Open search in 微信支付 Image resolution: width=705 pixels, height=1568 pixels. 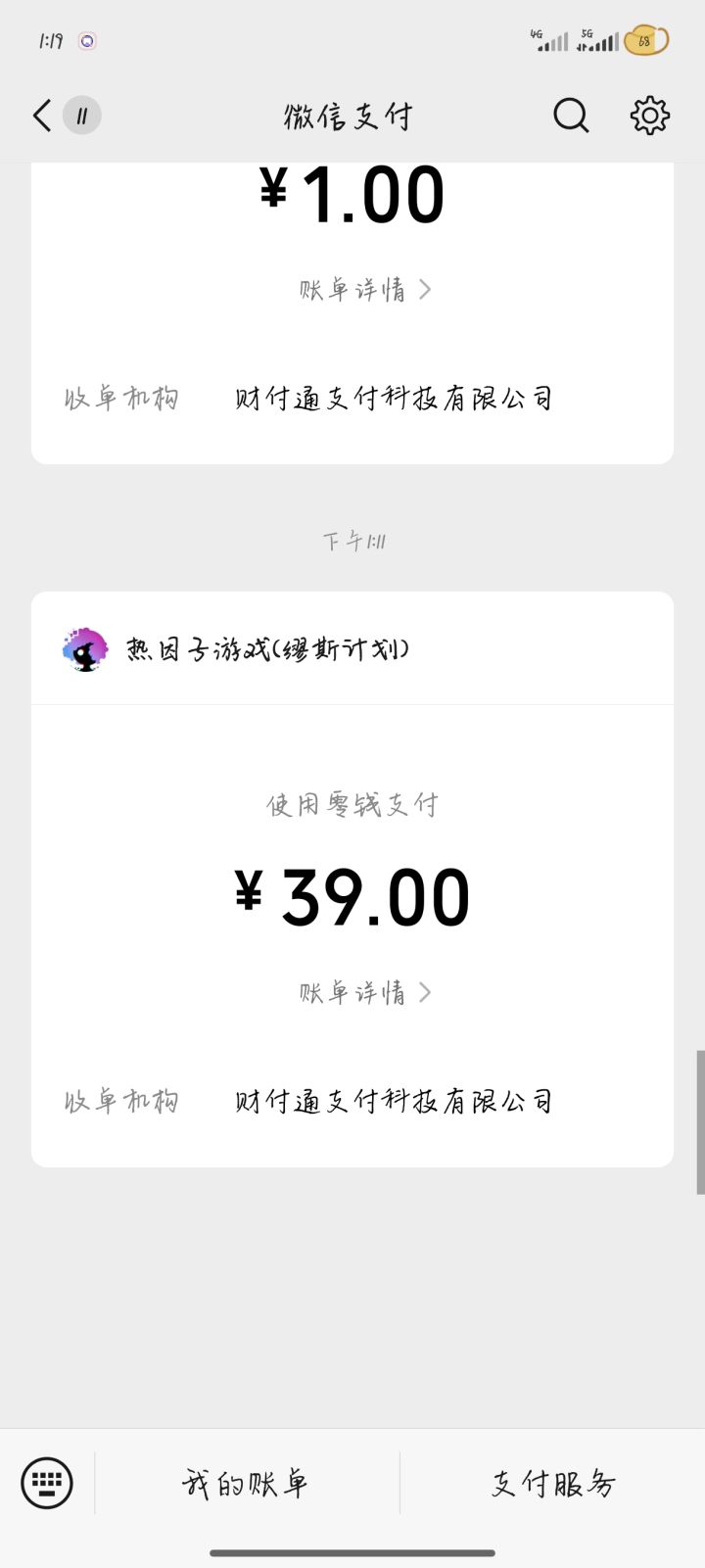[571, 116]
